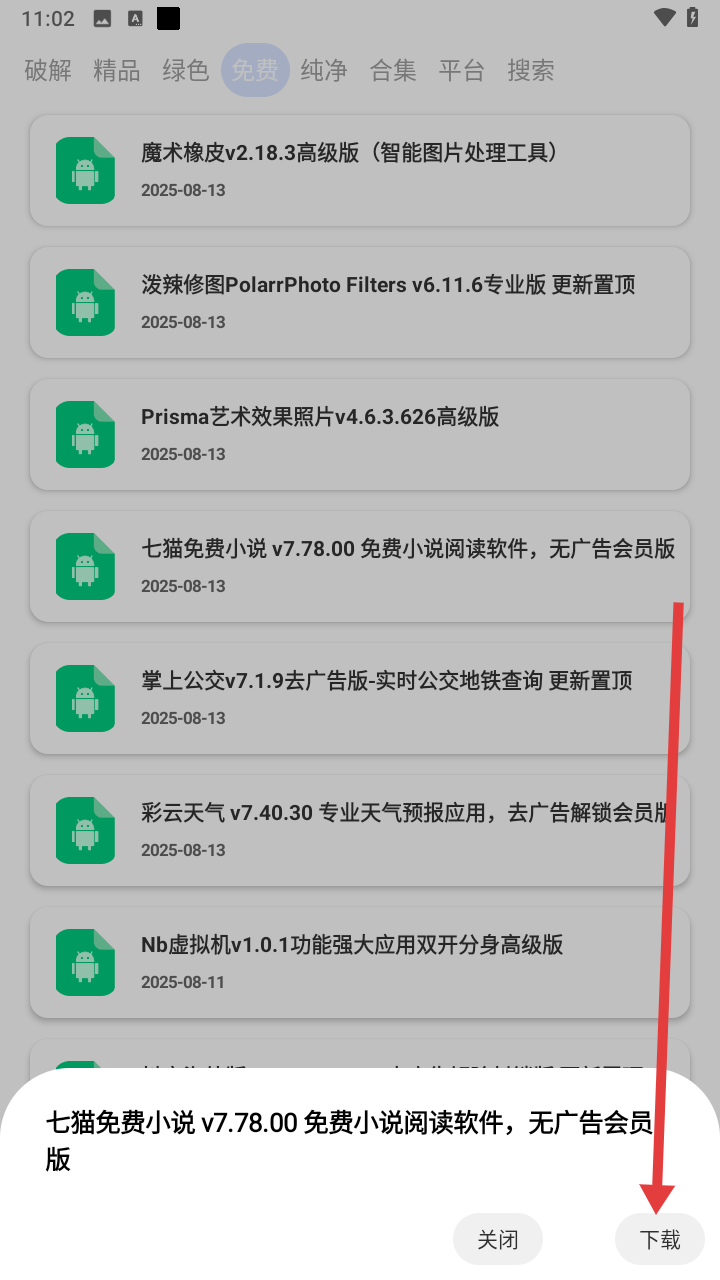The width and height of the screenshot is (720, 1280).
Task: Open the 纯净 tab
Action: tap(324, 70)
